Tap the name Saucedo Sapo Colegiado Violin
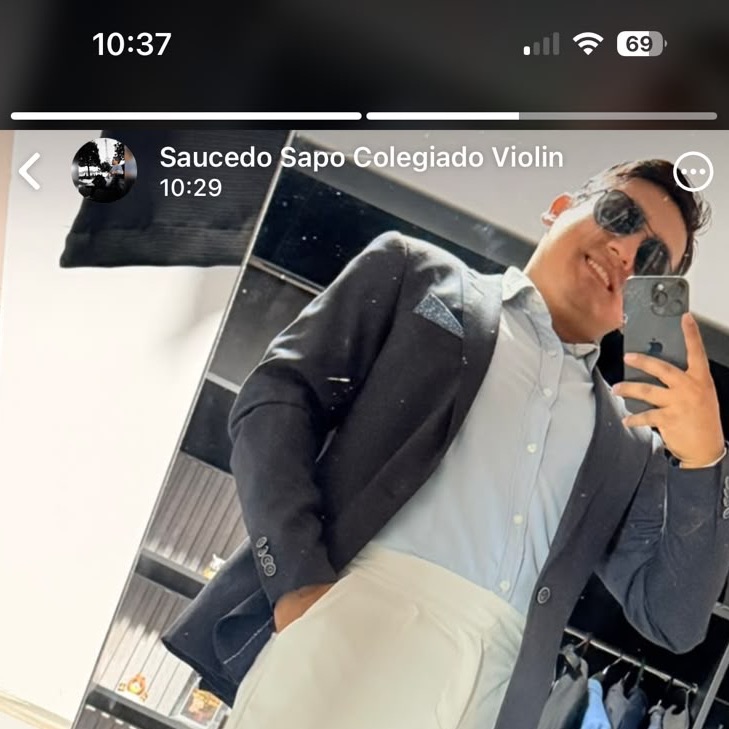The height and width of the screenshot is (729, 729). pos(361,157)
